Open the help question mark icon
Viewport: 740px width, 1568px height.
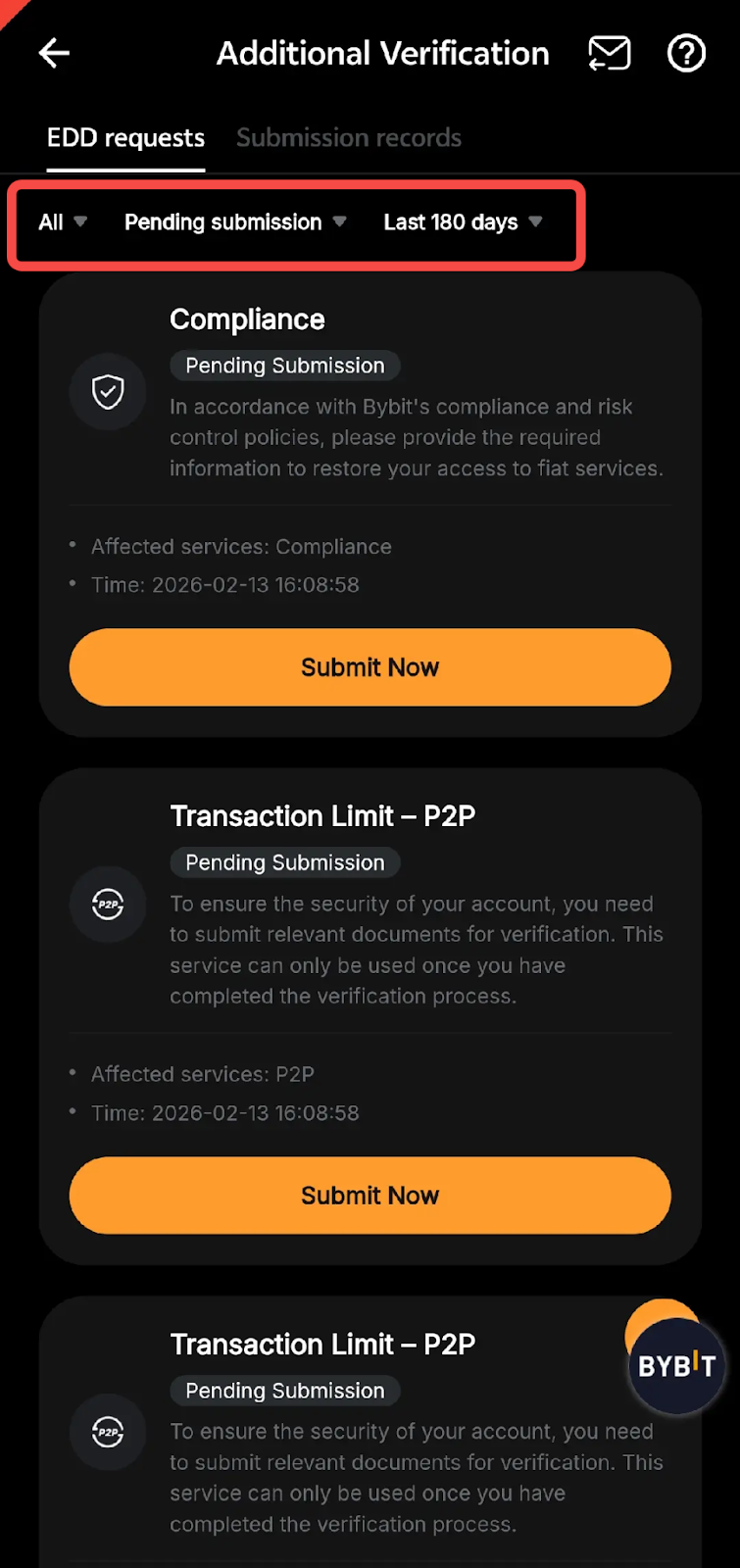click(x=686, y=53)
